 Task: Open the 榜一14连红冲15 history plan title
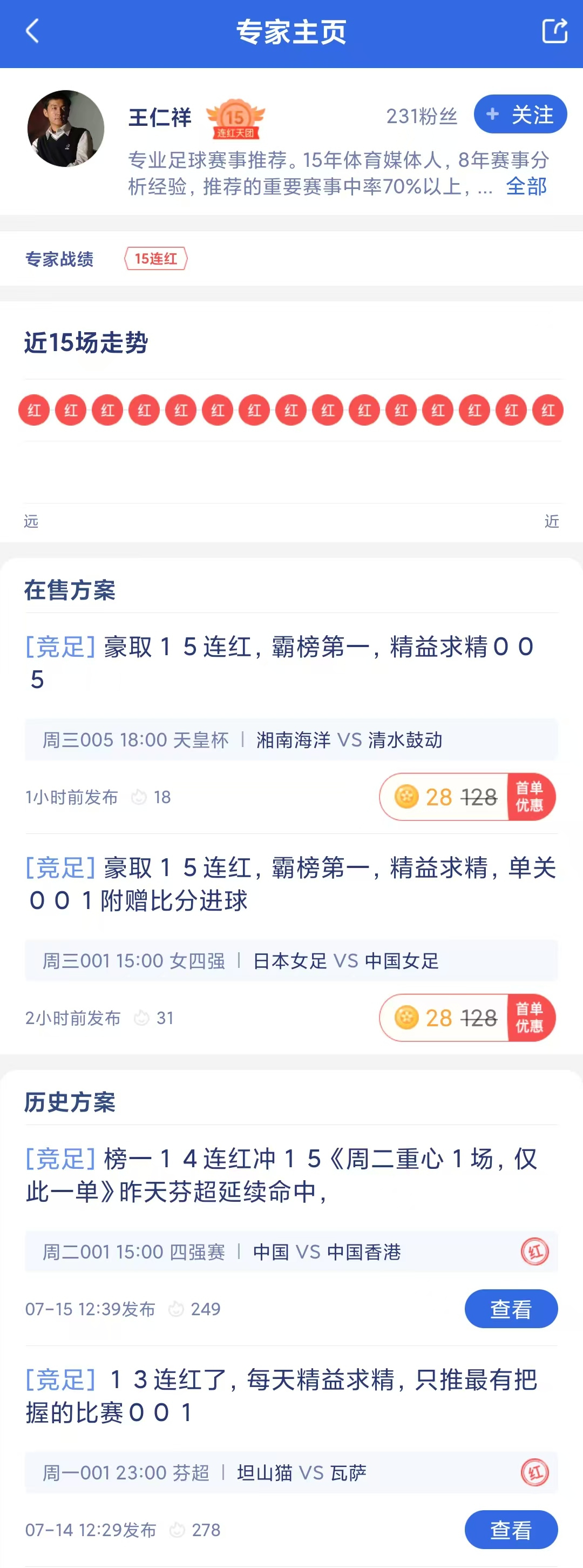click(280, 1175)
